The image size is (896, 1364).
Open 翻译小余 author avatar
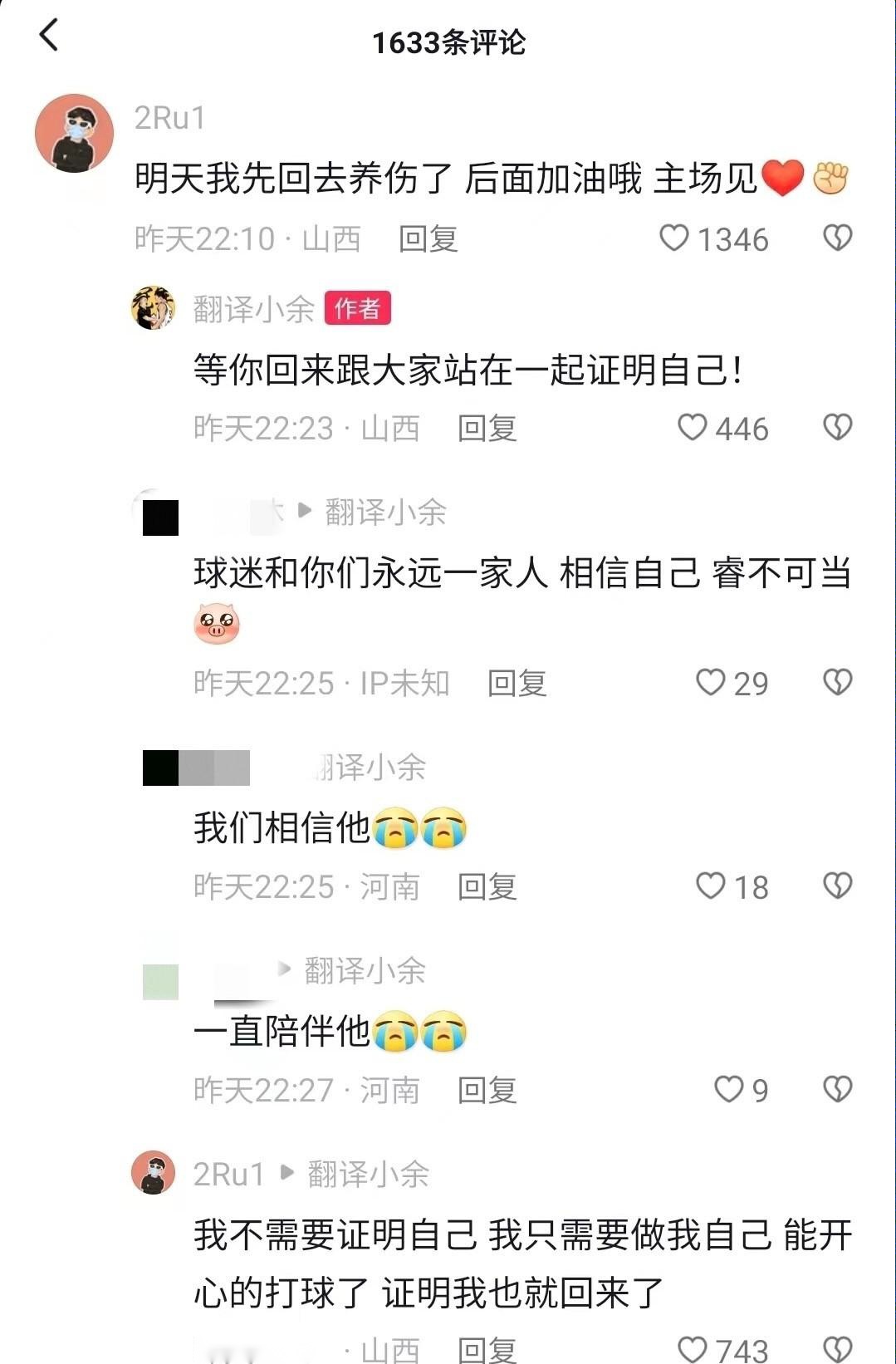(153, 308)
